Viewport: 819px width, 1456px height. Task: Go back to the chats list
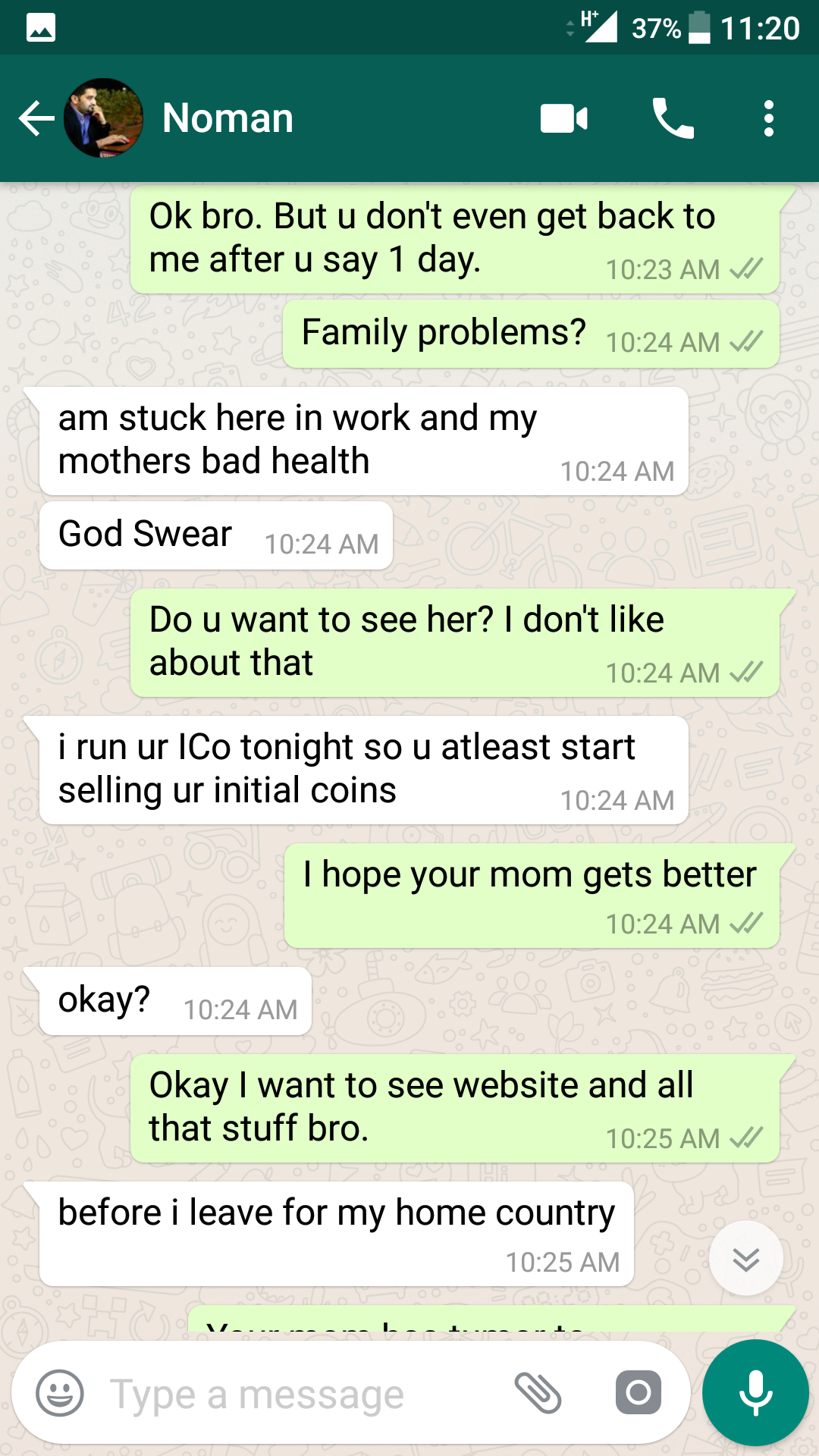click(x=36, y=119)
